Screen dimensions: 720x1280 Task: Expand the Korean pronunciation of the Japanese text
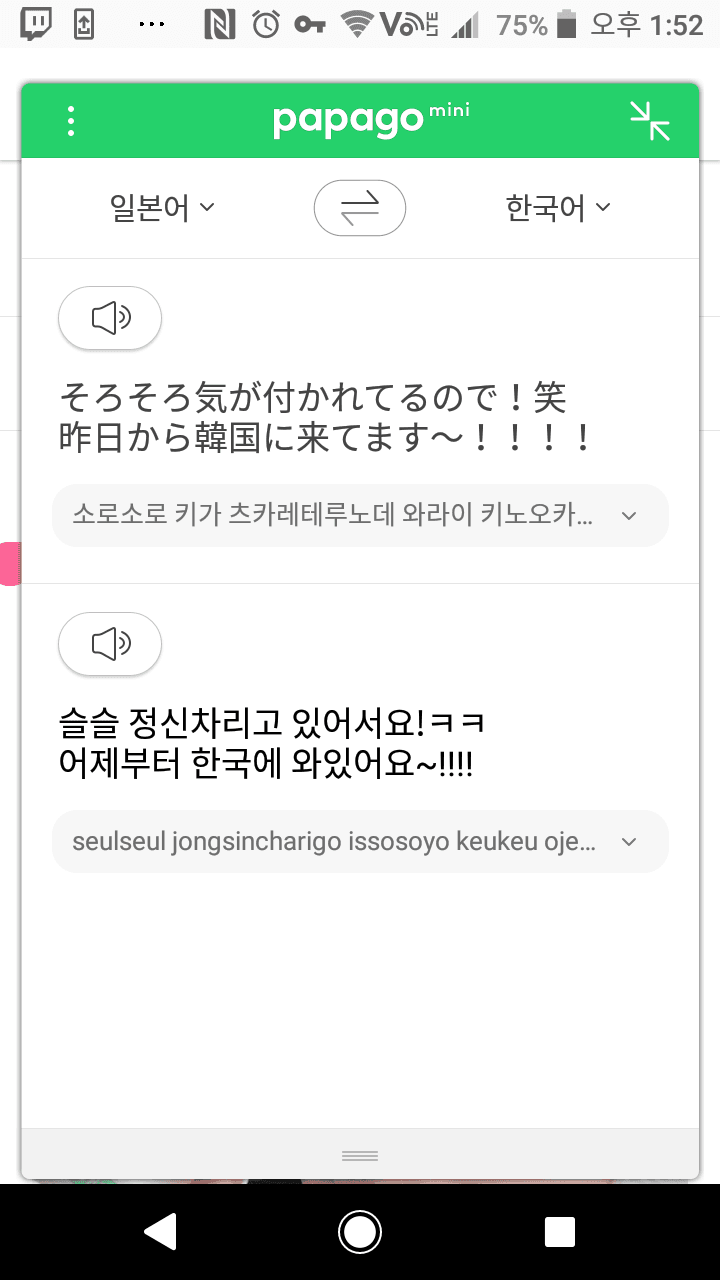coord(628,515)
